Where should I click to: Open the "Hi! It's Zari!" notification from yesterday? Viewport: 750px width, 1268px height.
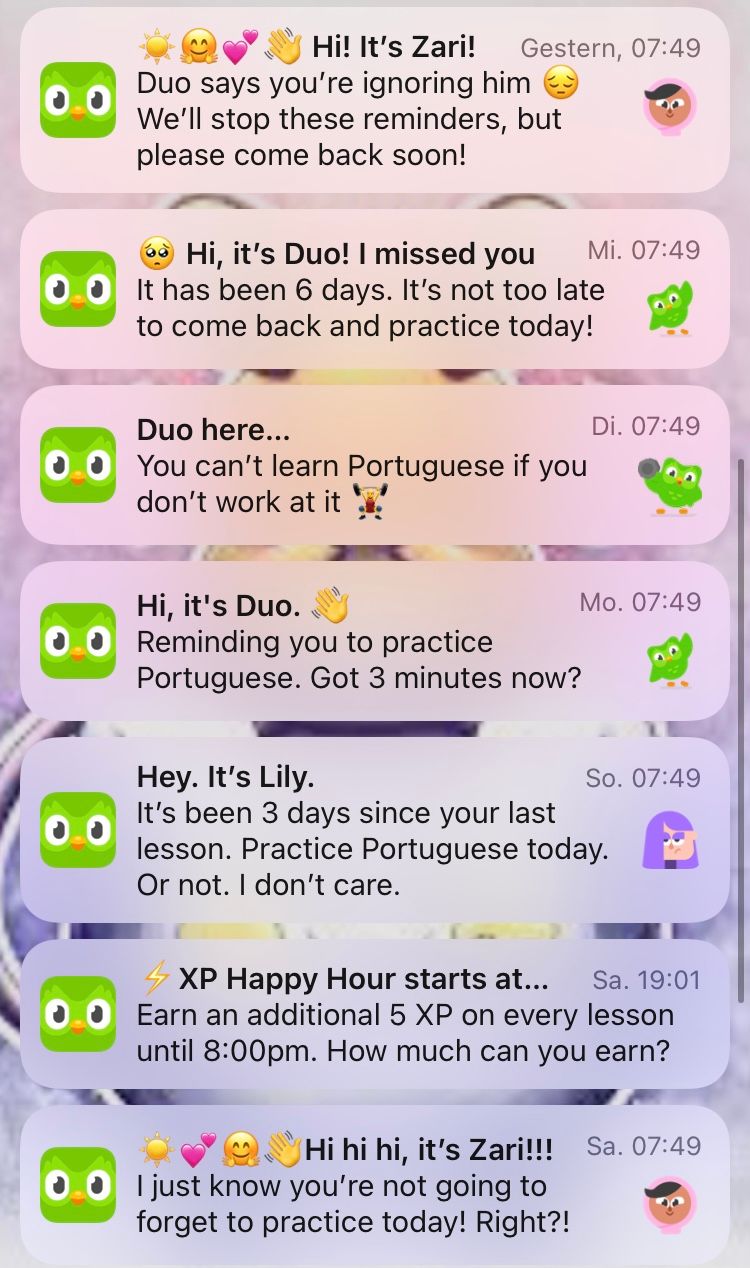click(x=375, y=100)
